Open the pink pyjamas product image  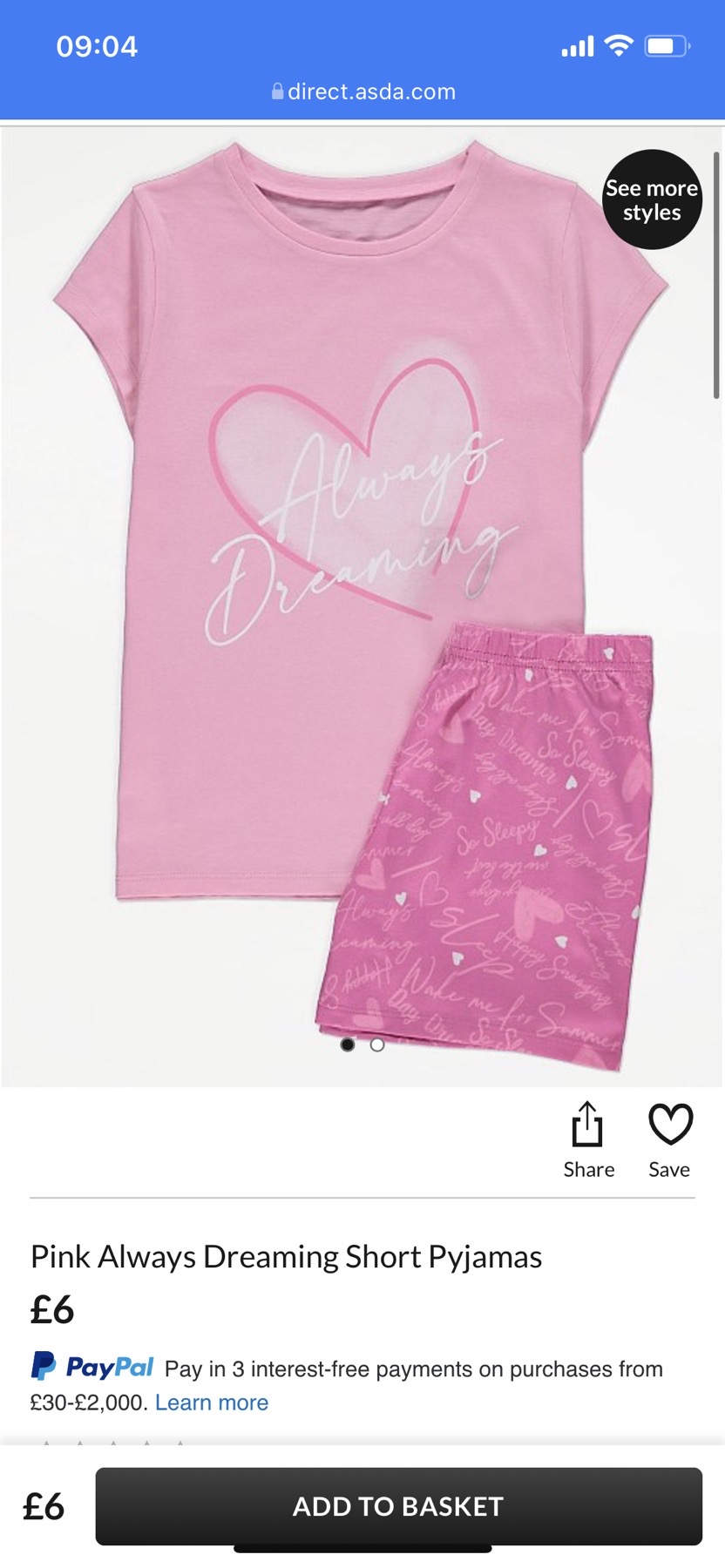point(362,607)
